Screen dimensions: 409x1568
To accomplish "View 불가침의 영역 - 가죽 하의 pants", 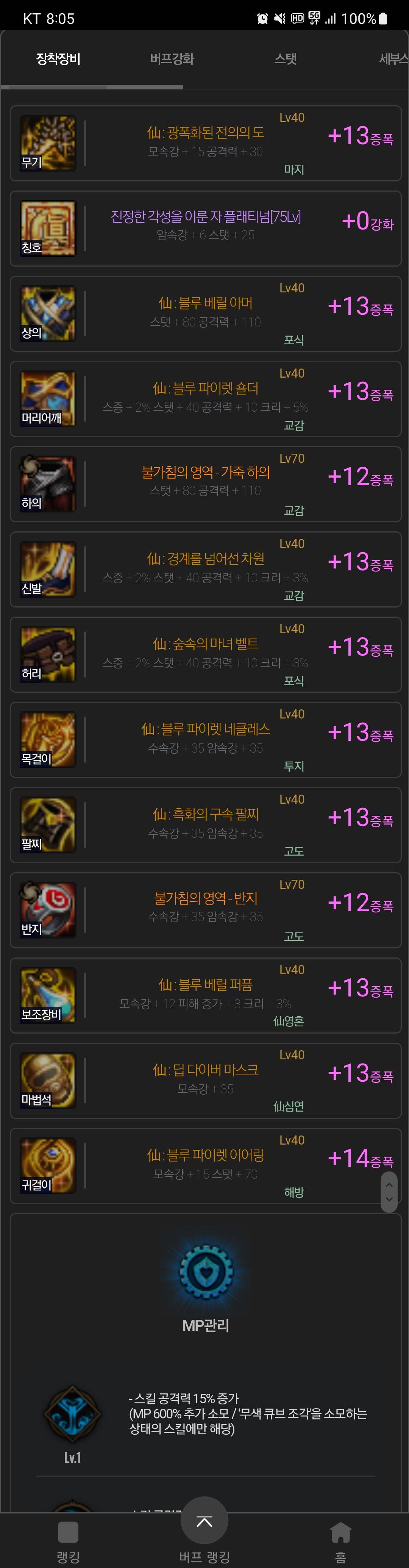I will pyautogui.click(x=205, y=484).
